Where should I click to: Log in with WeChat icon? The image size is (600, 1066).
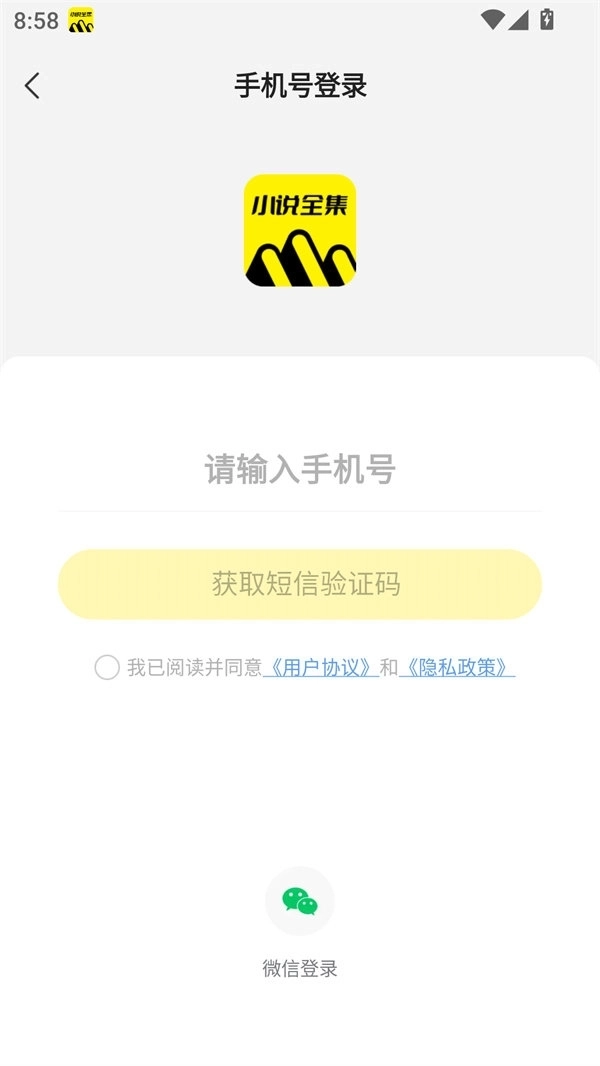(x=300, y=901)
